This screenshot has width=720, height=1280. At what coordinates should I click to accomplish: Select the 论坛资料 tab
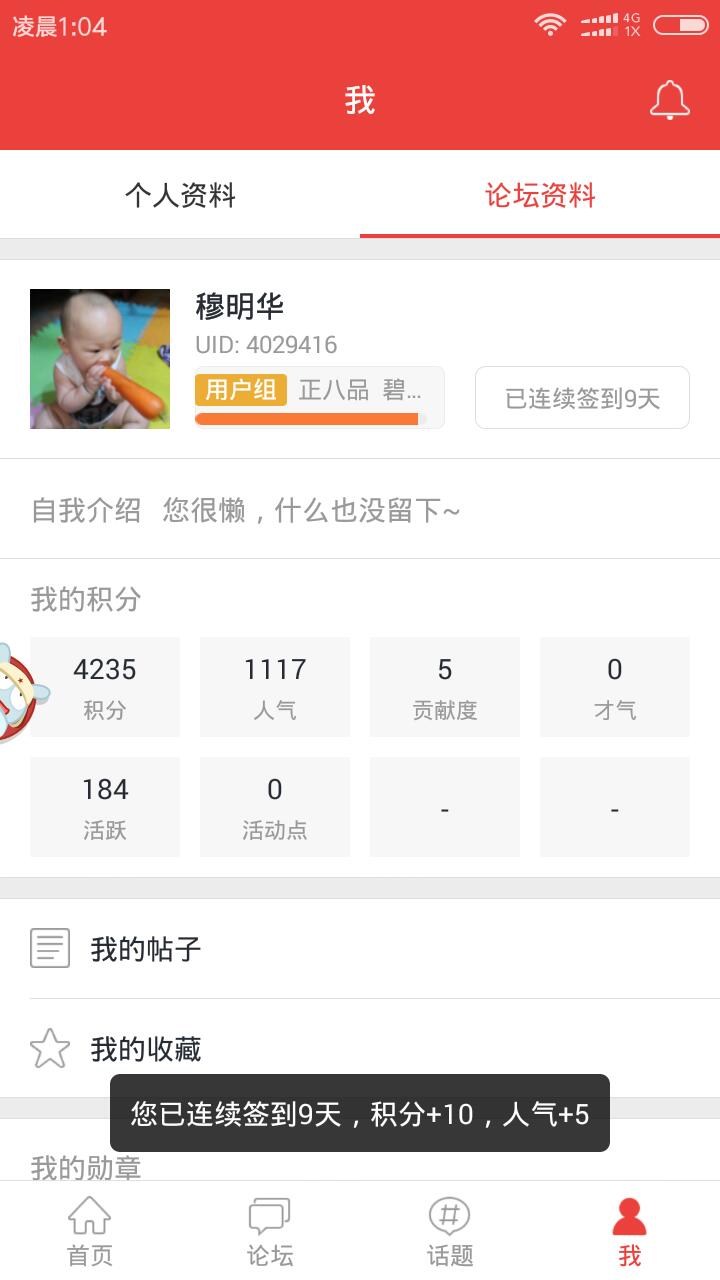coord(540,195)
